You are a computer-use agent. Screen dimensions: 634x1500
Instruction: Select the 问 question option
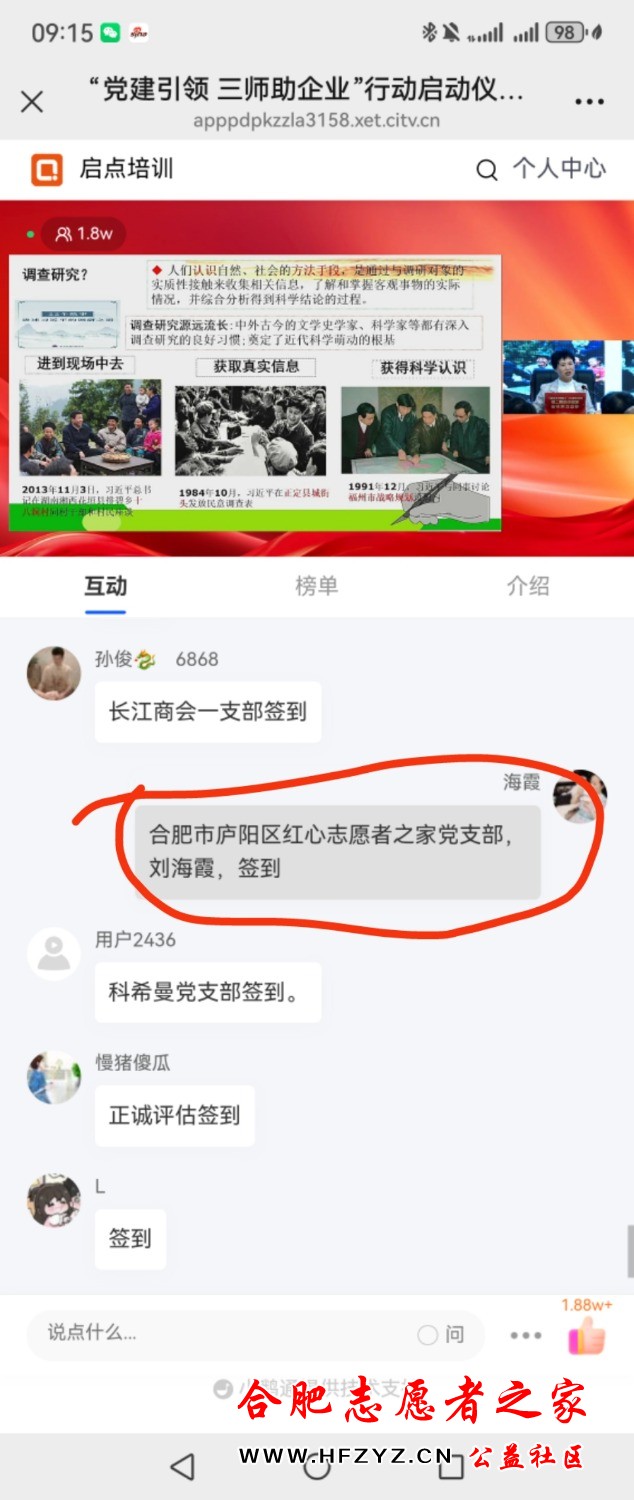pos(441,1334)
